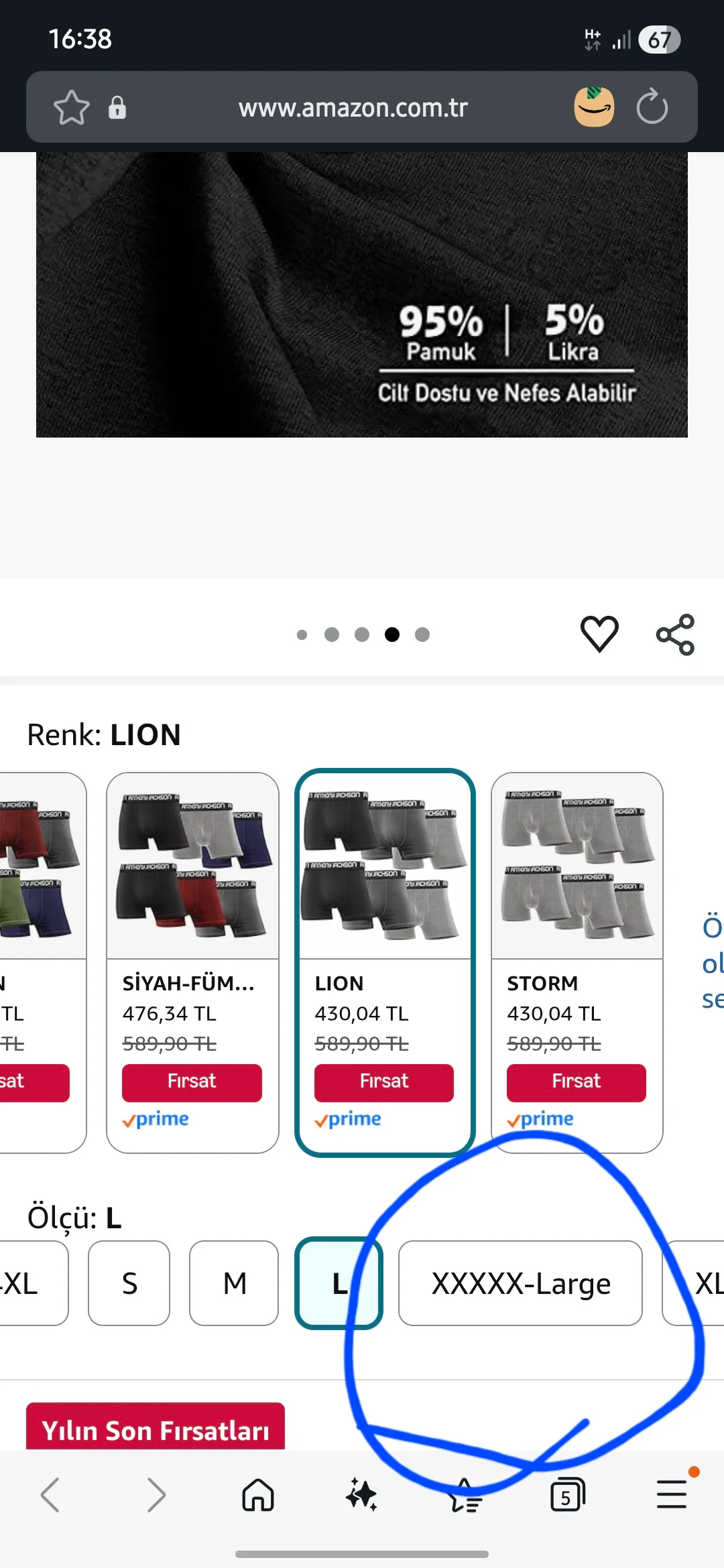This screenshot has width=724, height=1568.
Task: Tap the amazon.com.tr address bar
Action: coord(353,107)
